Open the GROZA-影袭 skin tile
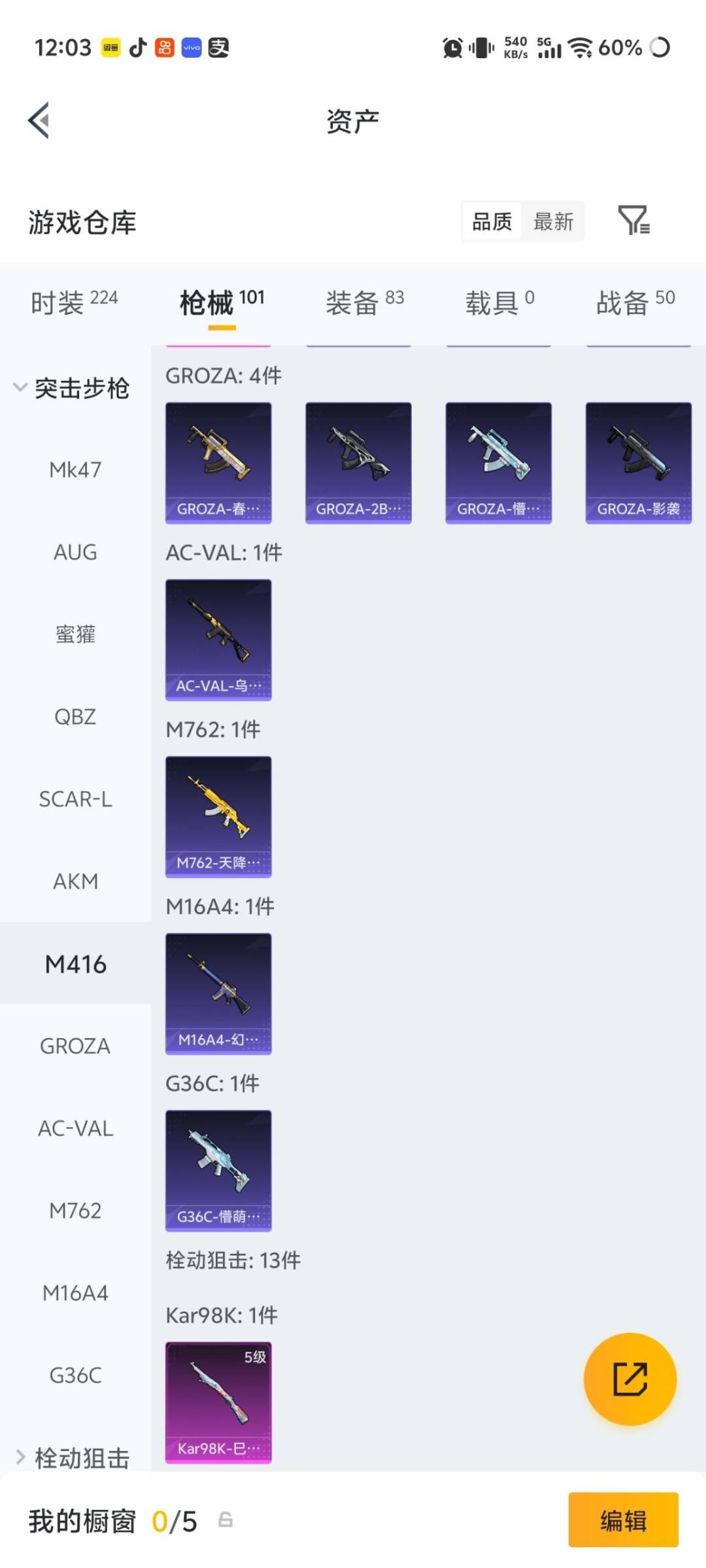 tap(639, 463)
